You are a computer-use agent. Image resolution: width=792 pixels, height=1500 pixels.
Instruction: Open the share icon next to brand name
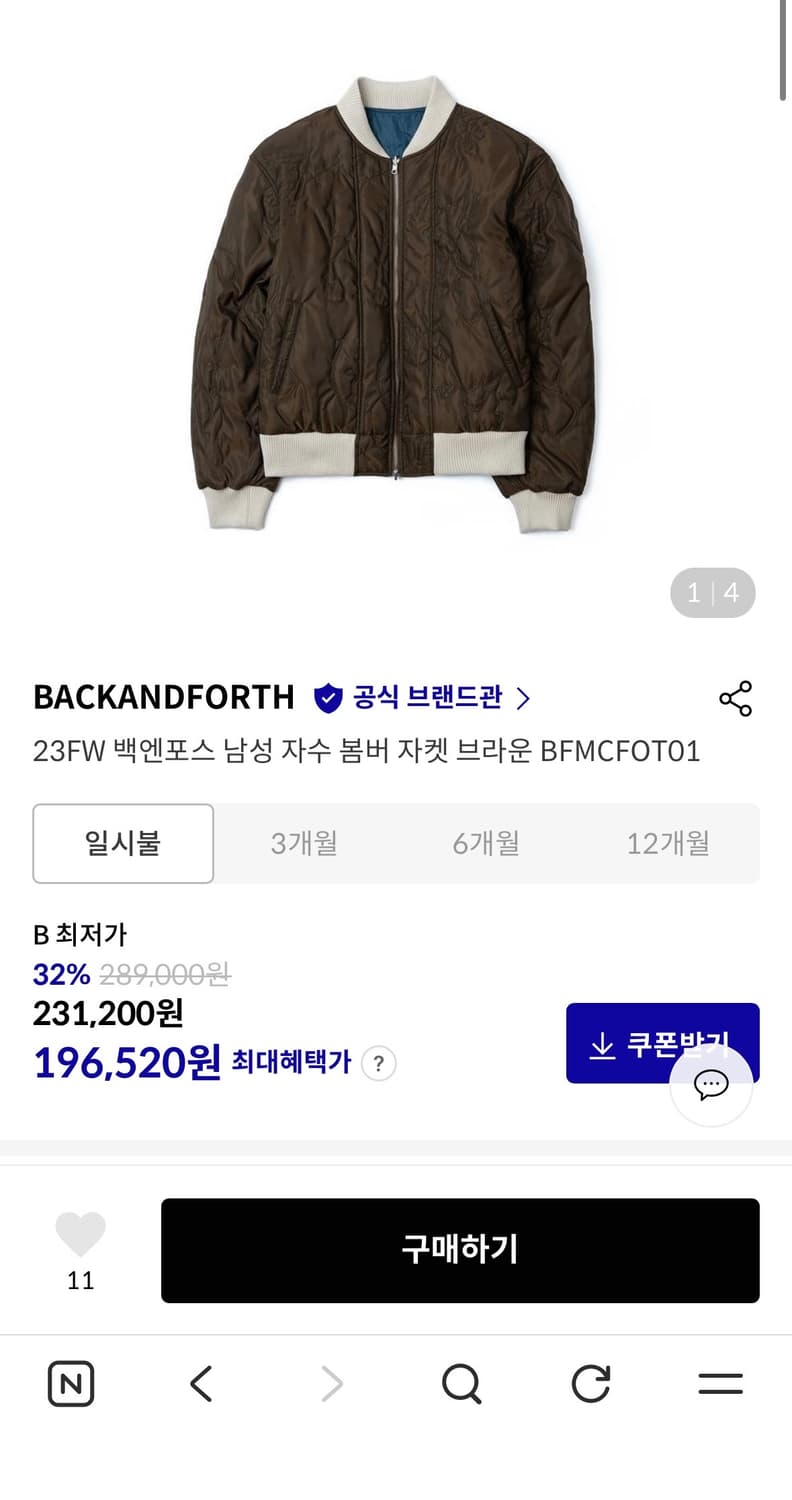click(x=736, y=699)
